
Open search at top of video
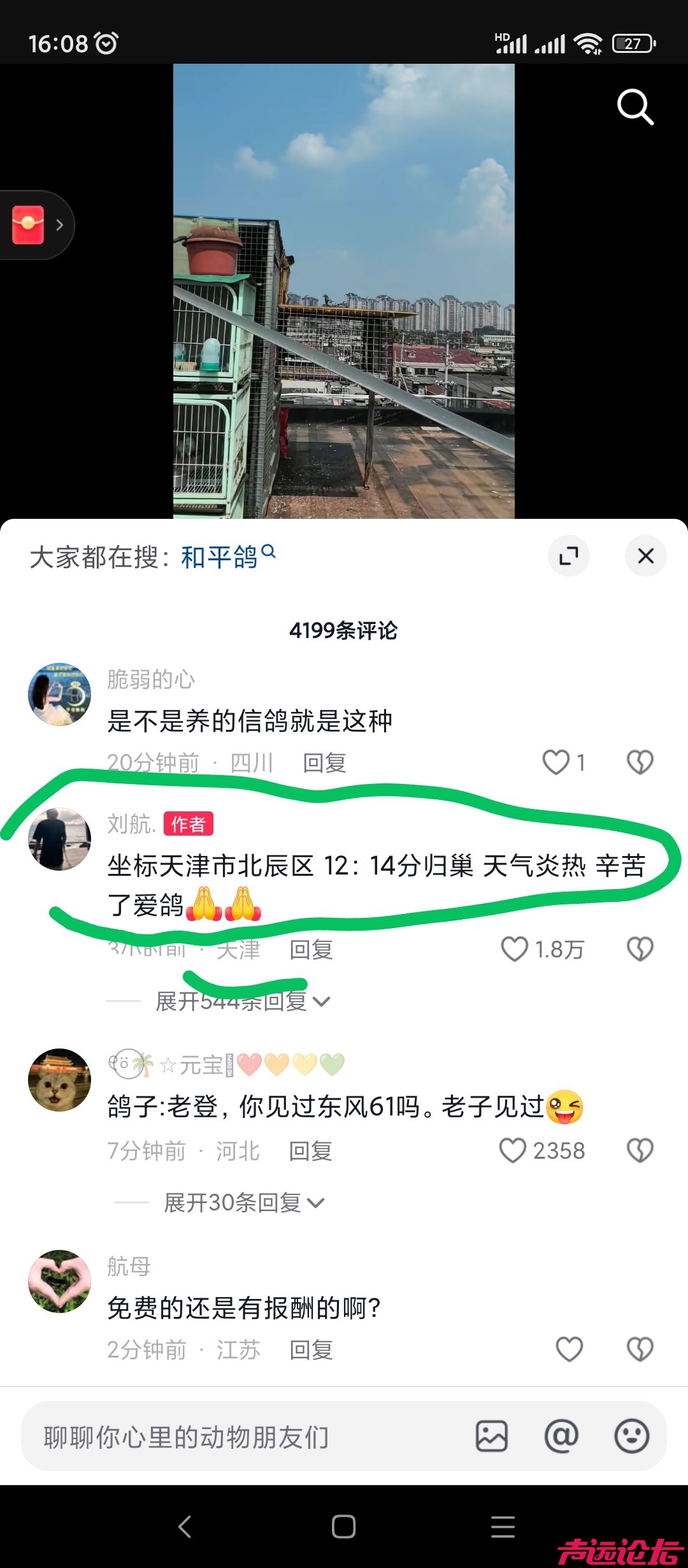635,107
